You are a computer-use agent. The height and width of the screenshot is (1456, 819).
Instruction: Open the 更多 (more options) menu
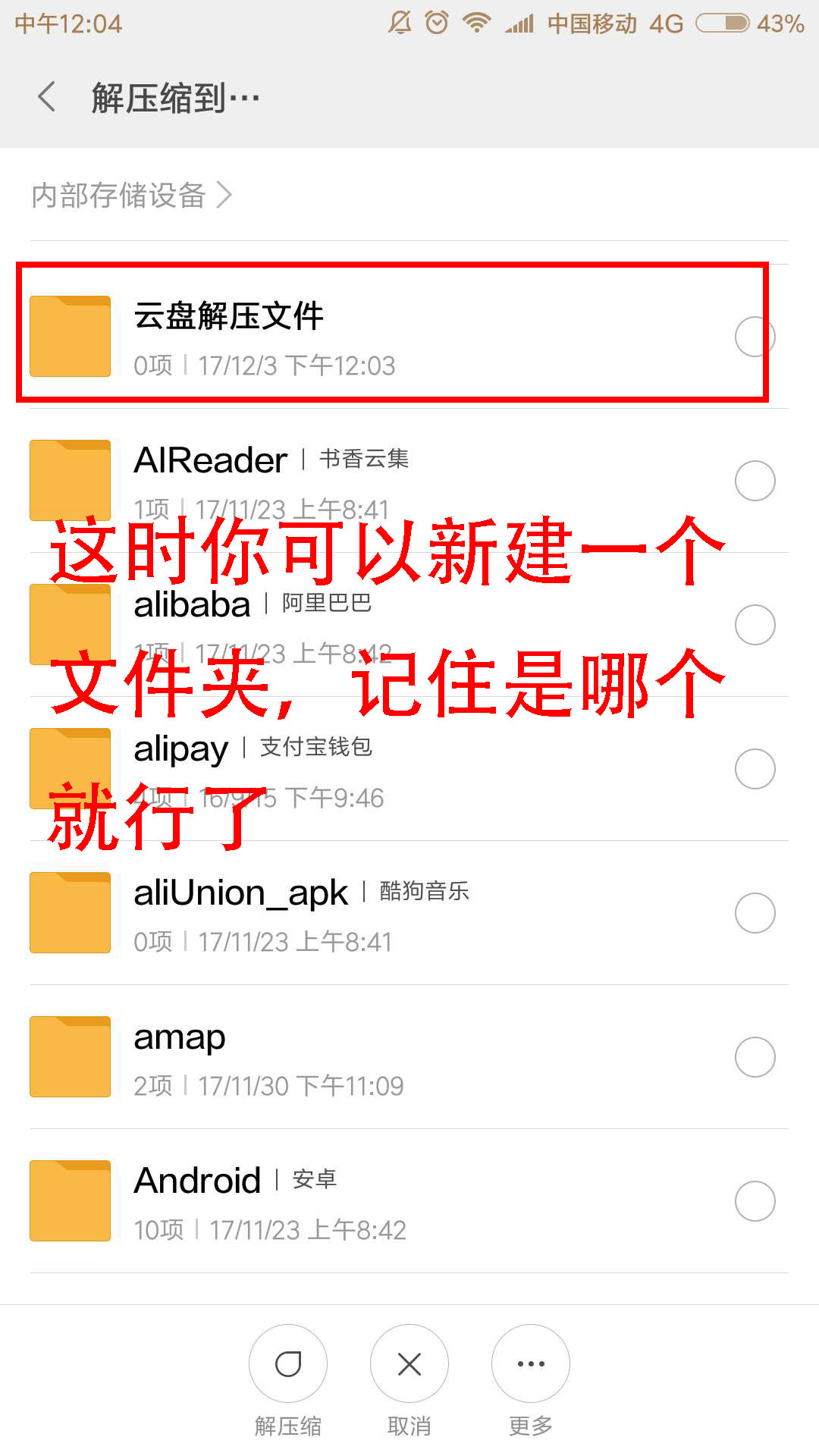pyautogui.click(x=529, y=1363)
